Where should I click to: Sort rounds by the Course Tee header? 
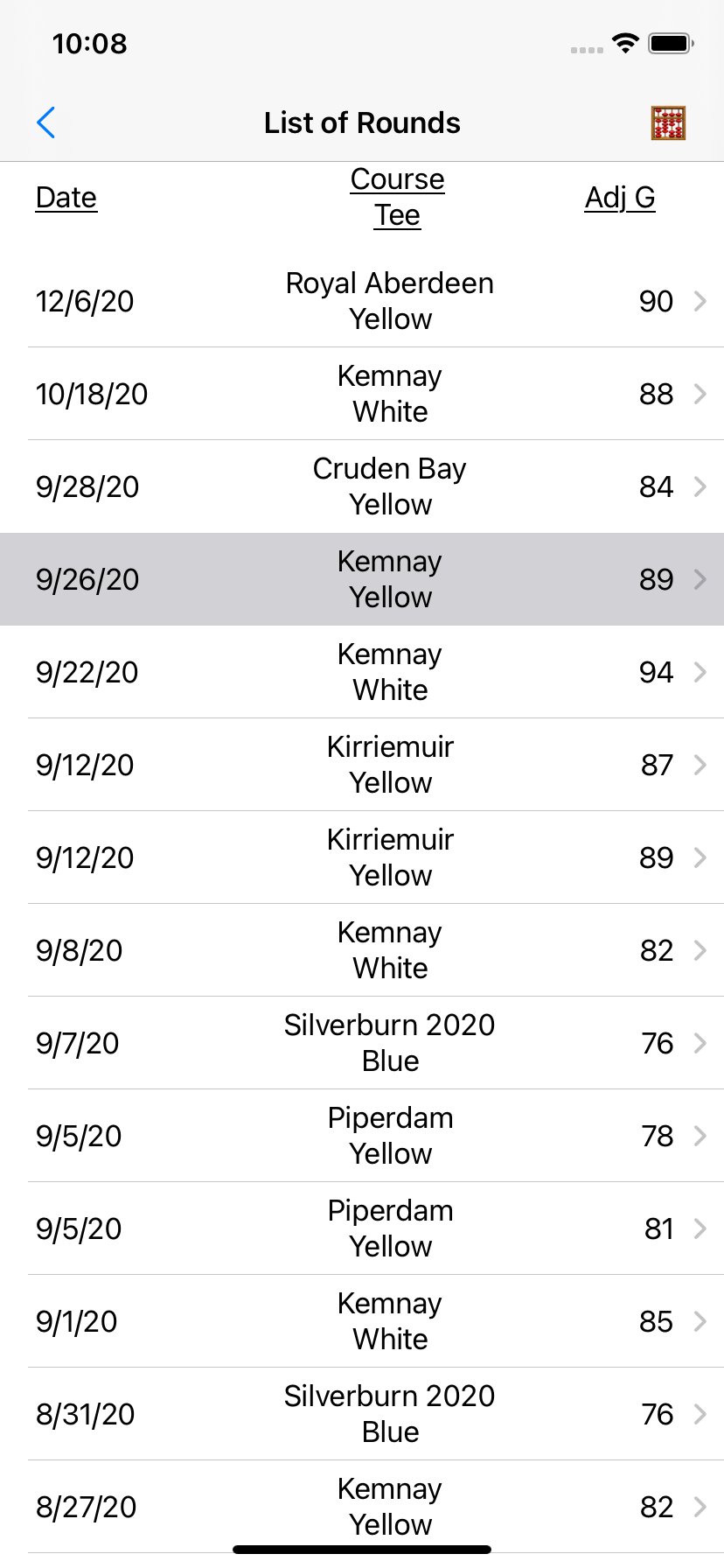pyautogui.click(x=398, y=197)
